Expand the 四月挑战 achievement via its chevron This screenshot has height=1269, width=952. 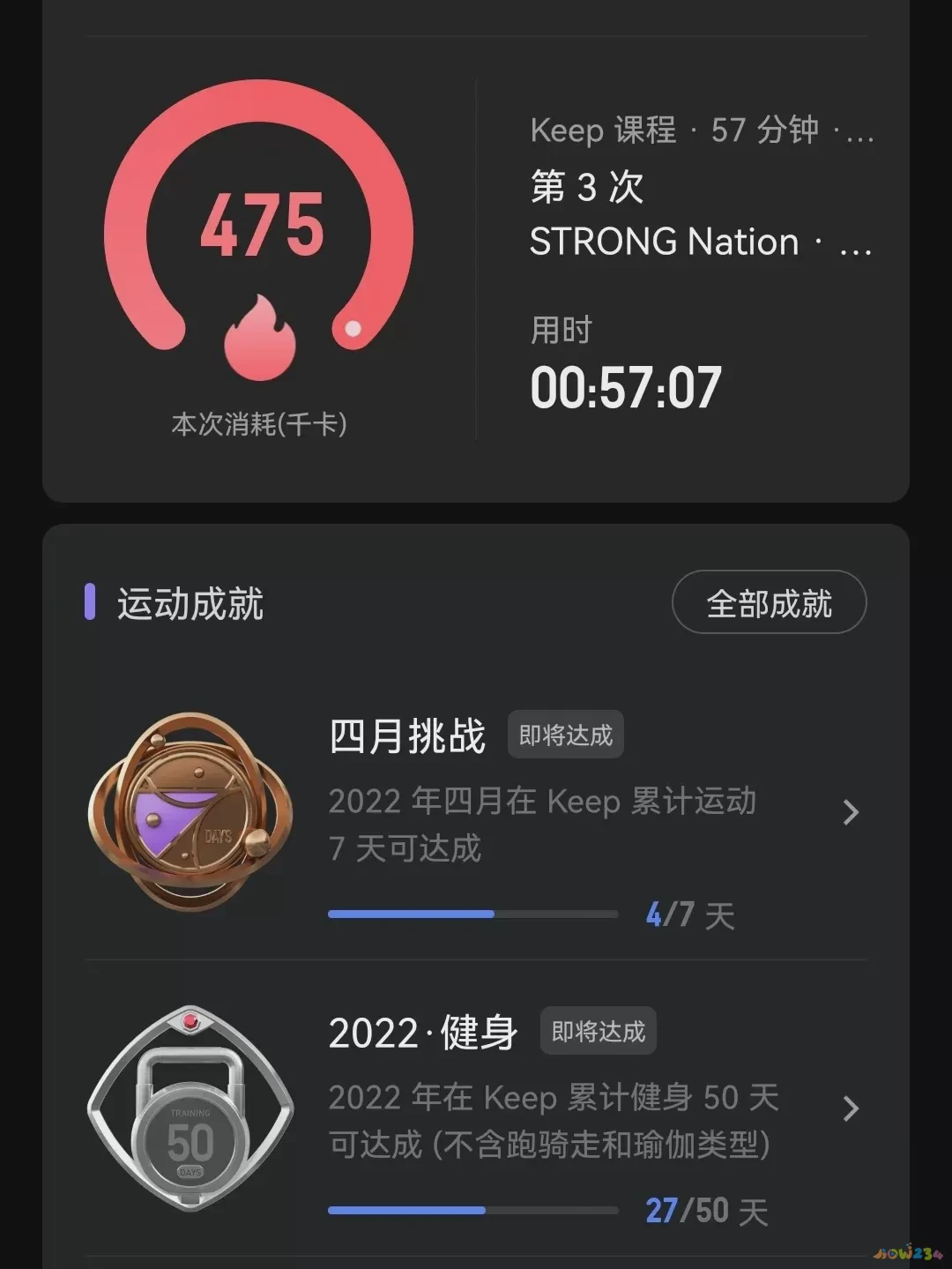851,811
